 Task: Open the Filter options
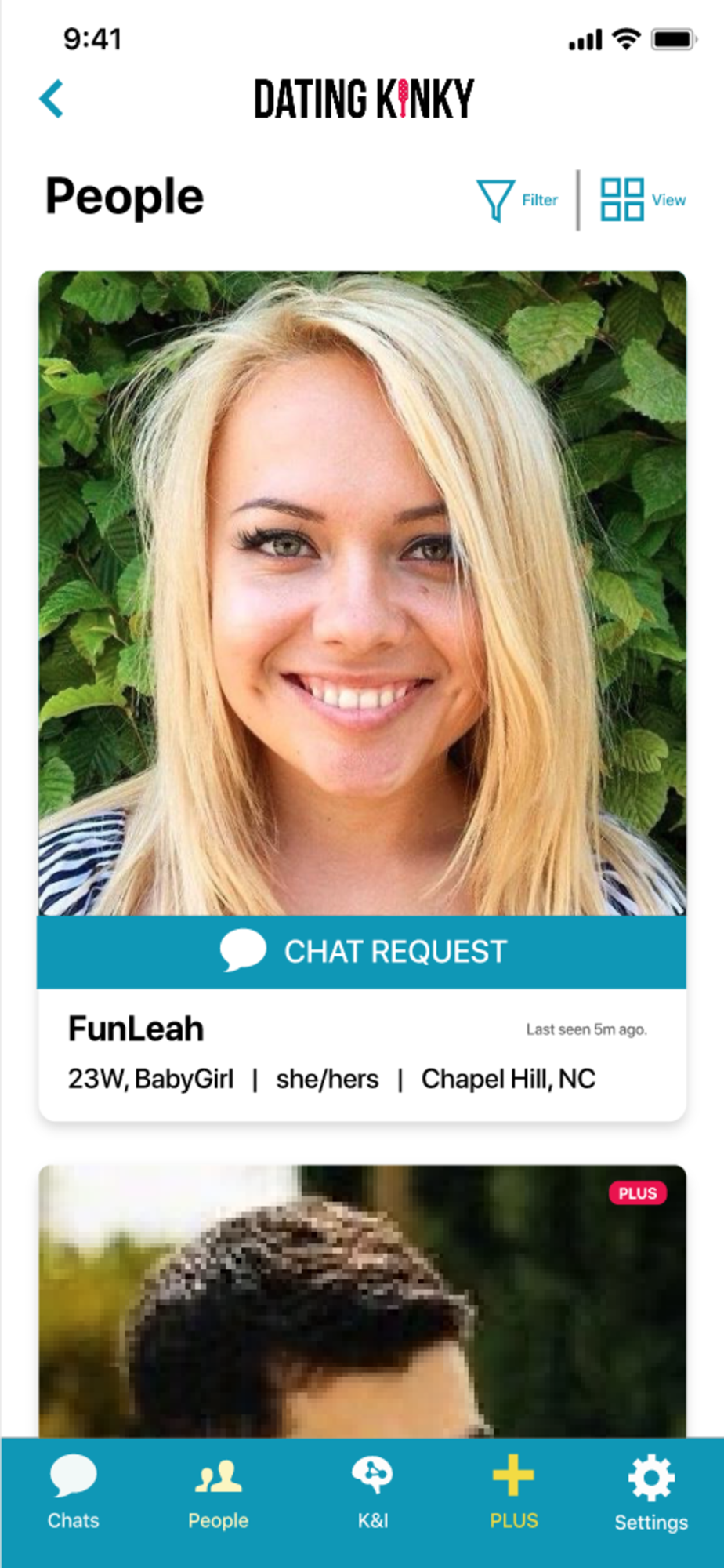(x=517, y=200)
